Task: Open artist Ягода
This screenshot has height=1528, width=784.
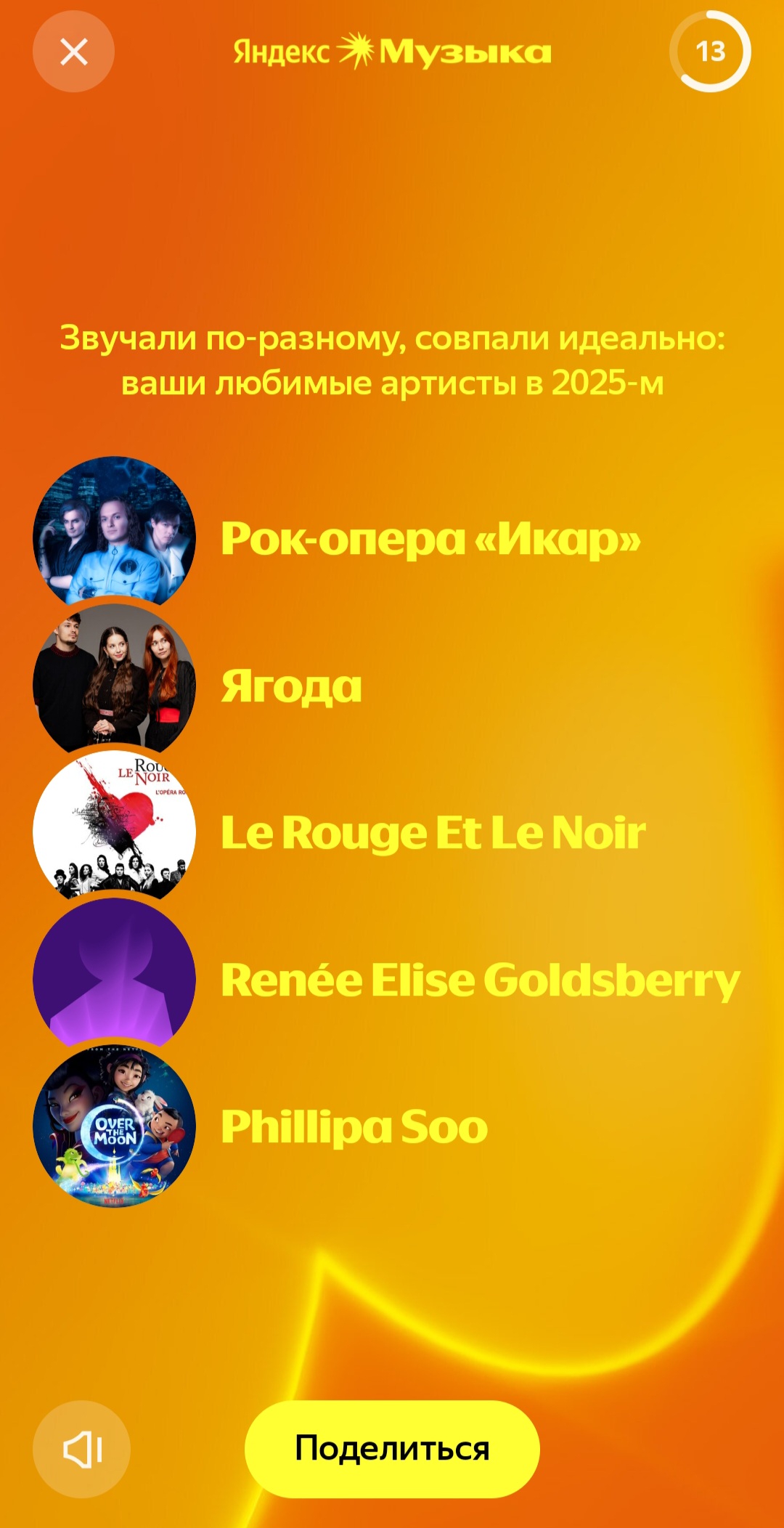Action: pyautogui.click(x=291, y=686)
